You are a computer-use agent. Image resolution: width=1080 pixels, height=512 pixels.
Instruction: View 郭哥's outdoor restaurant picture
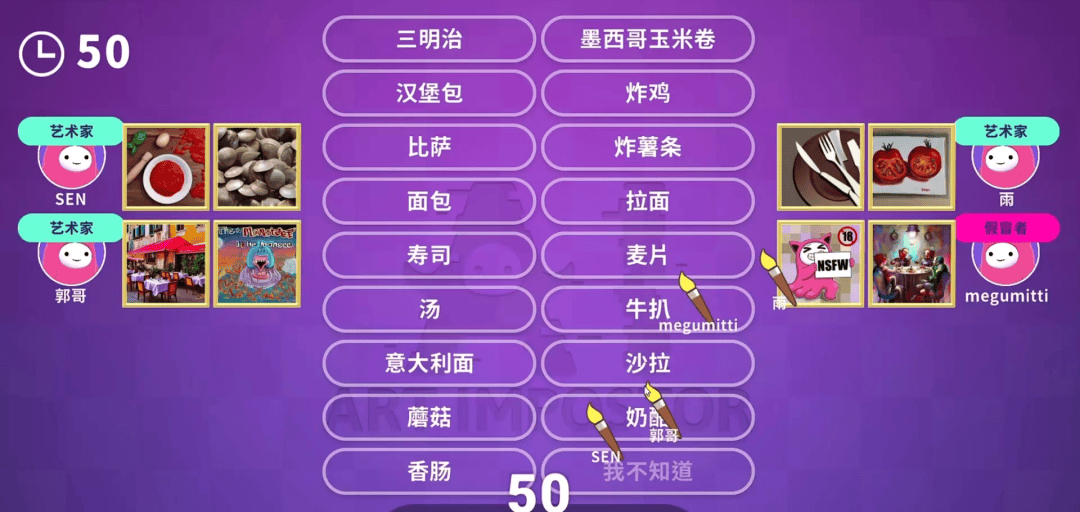pos(166,263)
